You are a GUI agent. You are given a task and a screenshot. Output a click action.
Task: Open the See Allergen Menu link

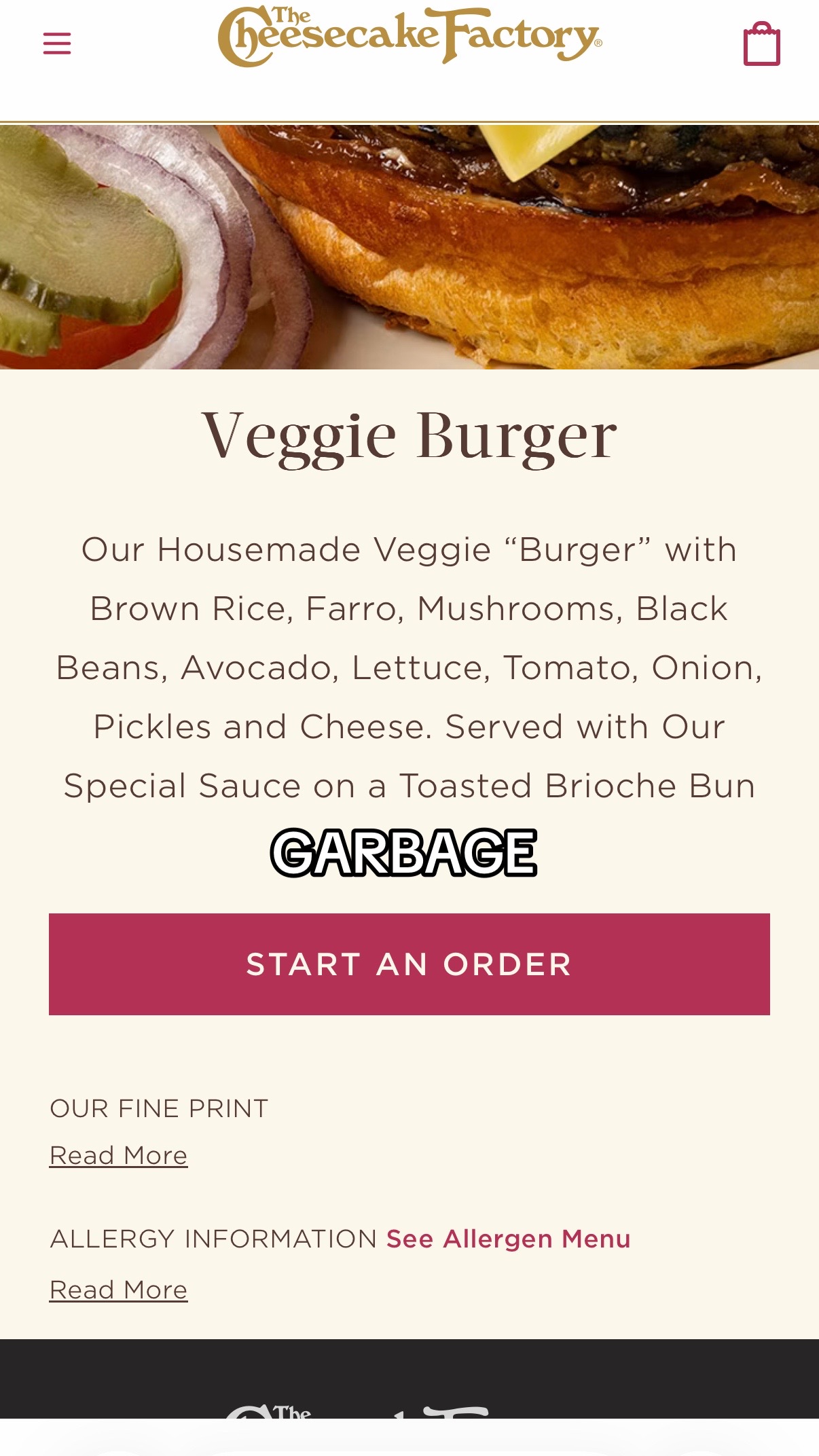[x=509, y=1239]
